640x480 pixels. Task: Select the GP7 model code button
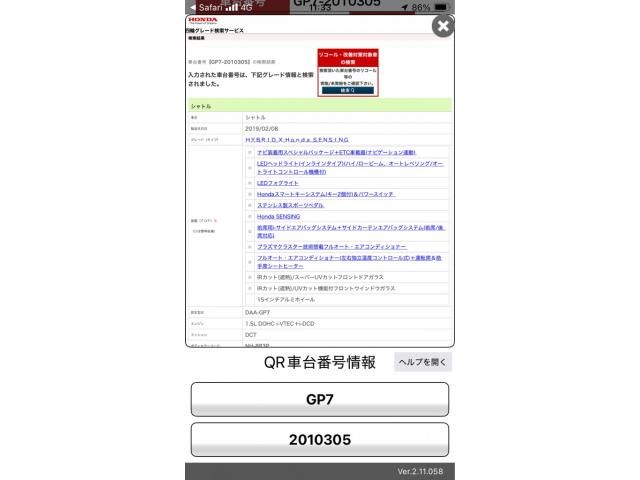point(319,399)
